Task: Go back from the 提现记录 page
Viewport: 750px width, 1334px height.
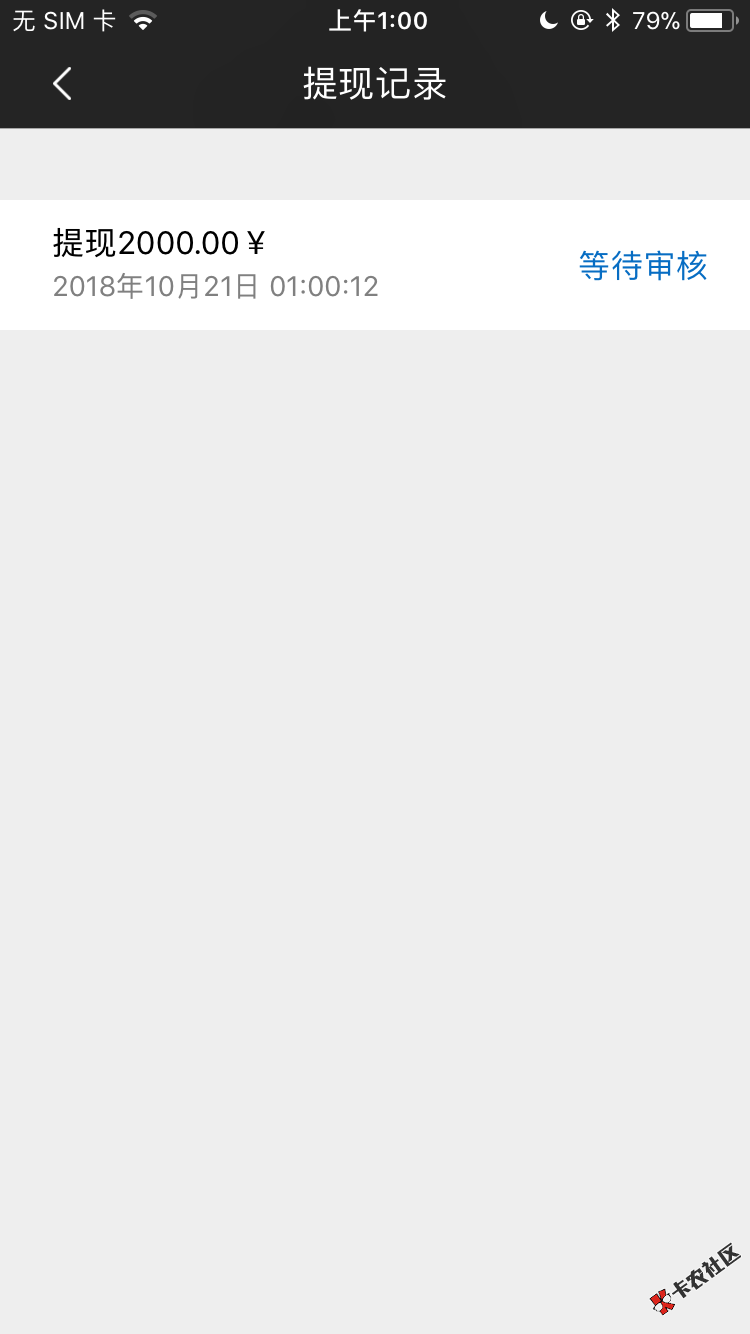Action: (x=62, y=84)
